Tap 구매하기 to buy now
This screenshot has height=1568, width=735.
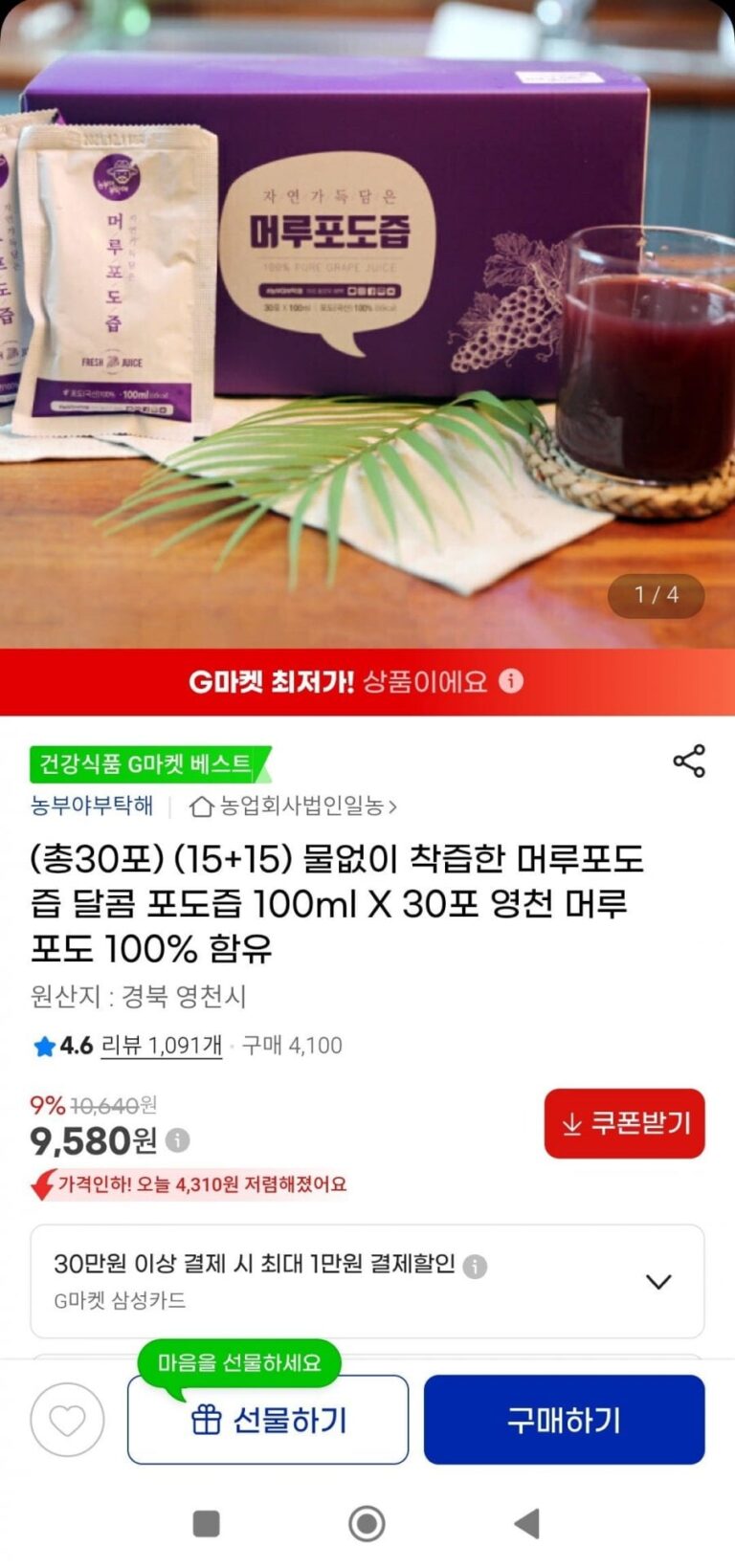point(564,1420)
